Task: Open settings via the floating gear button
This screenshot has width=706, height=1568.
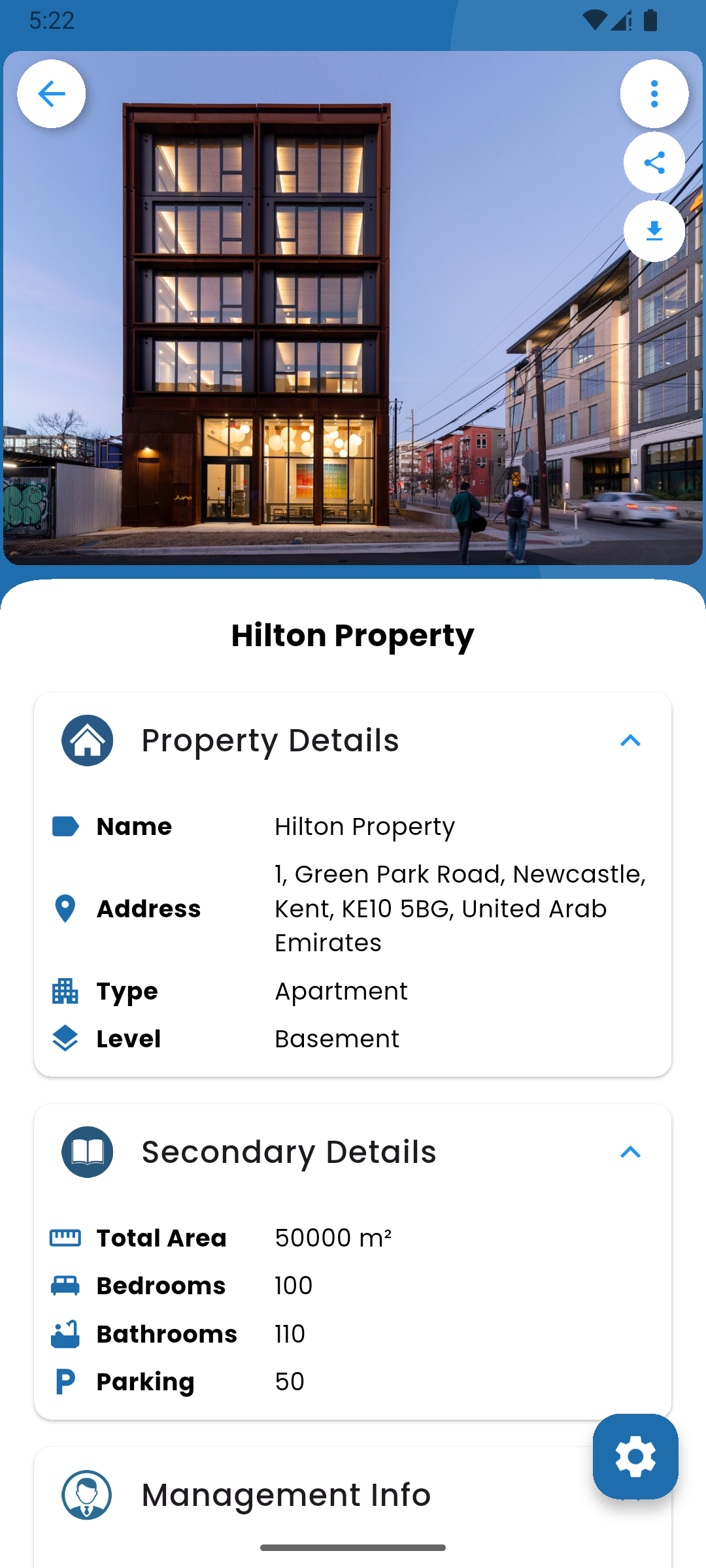Action: pyautogui.click(x=633, y=1456)
